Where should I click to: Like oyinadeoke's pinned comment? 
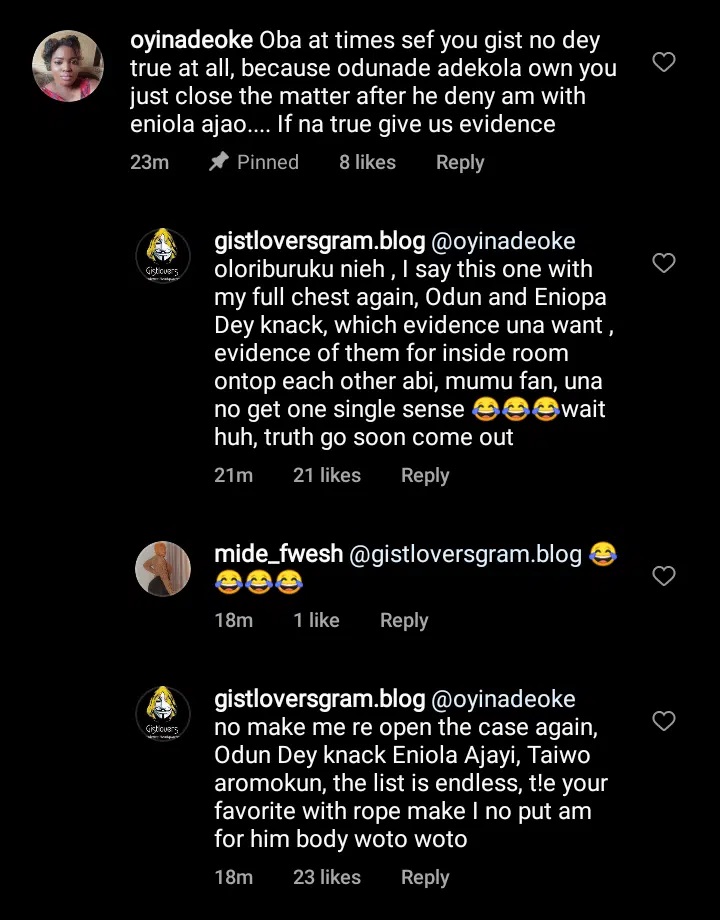coord(663,63)
